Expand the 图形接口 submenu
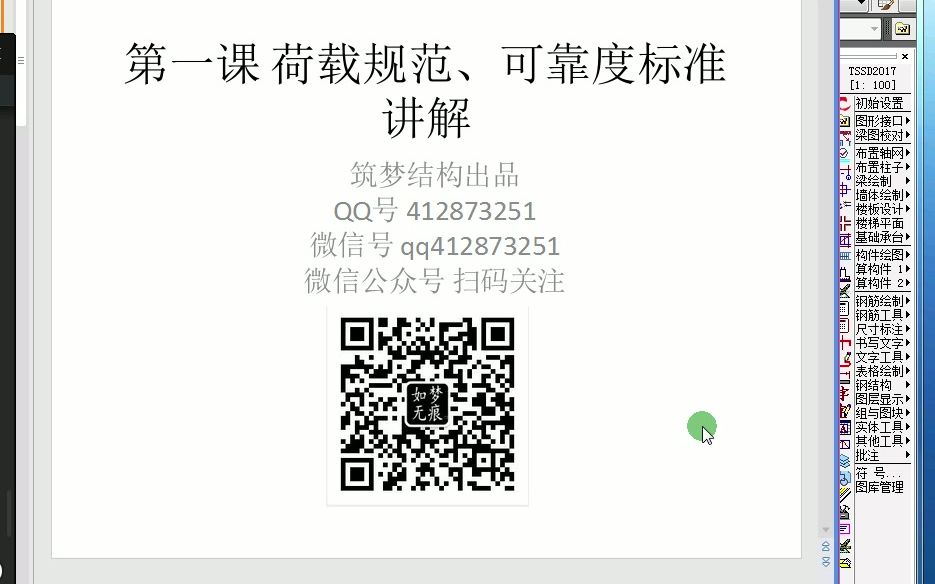The height and width of the screenshot is (584, 935). (881, 121)
